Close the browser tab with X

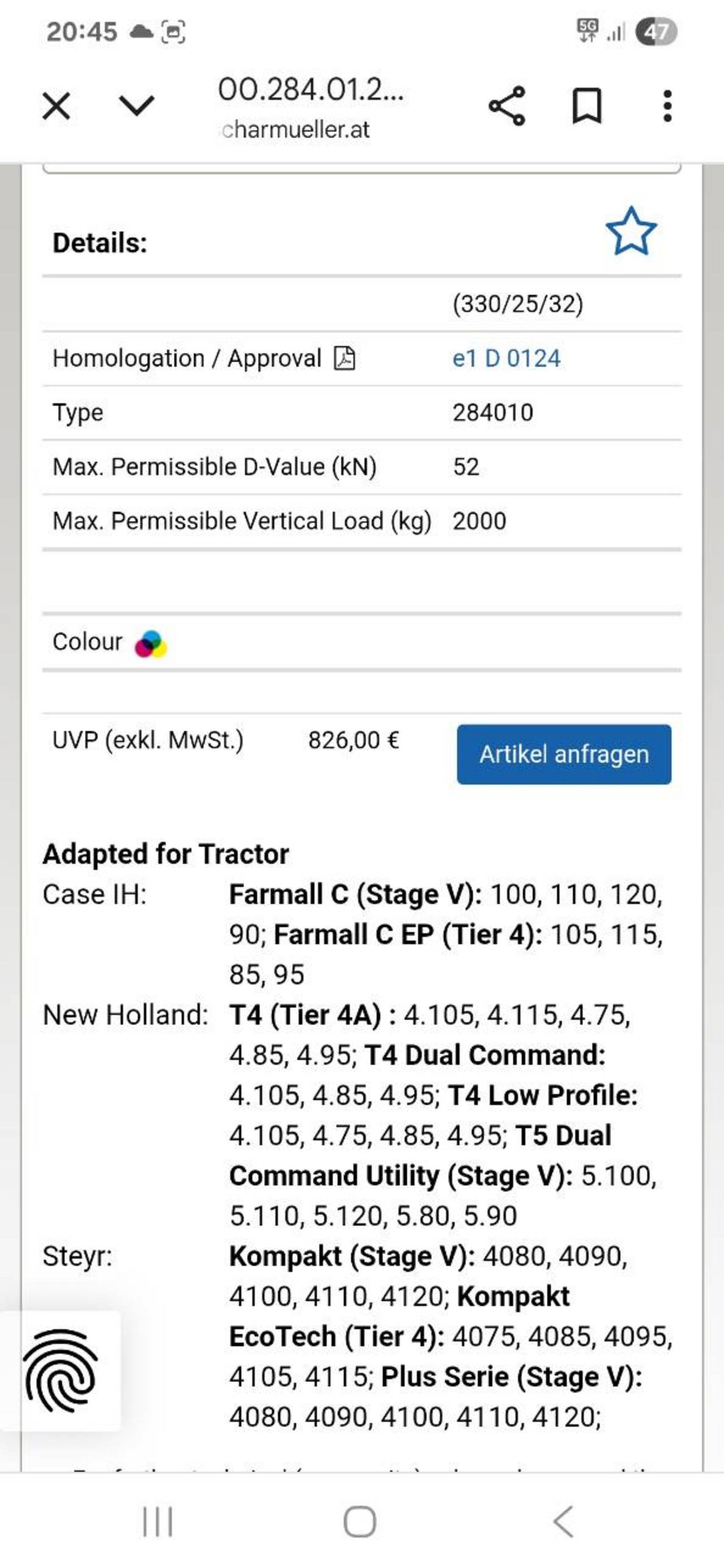click(x=56, y=106)
